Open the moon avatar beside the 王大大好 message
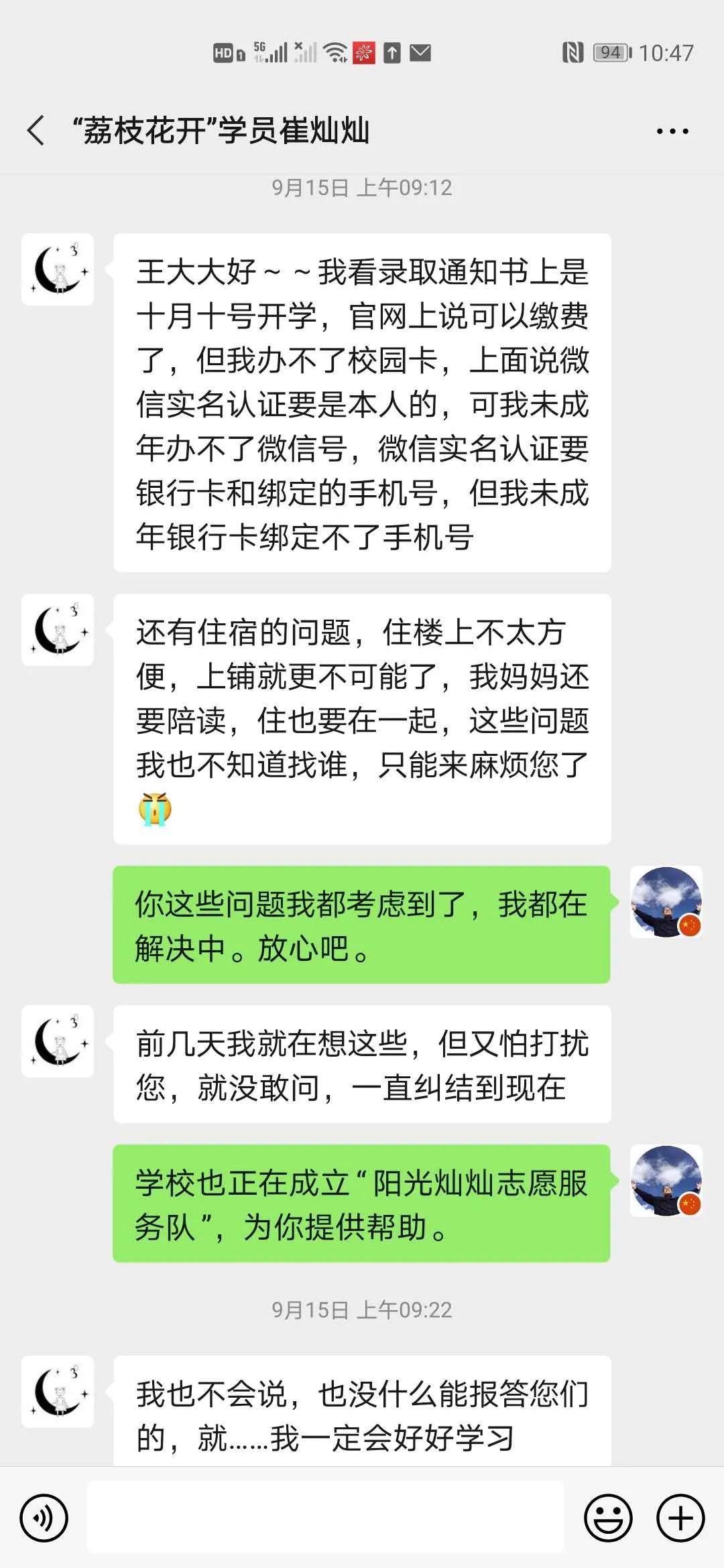The width and height of the screenshot is (724, 1568). (x=58, y=269)
